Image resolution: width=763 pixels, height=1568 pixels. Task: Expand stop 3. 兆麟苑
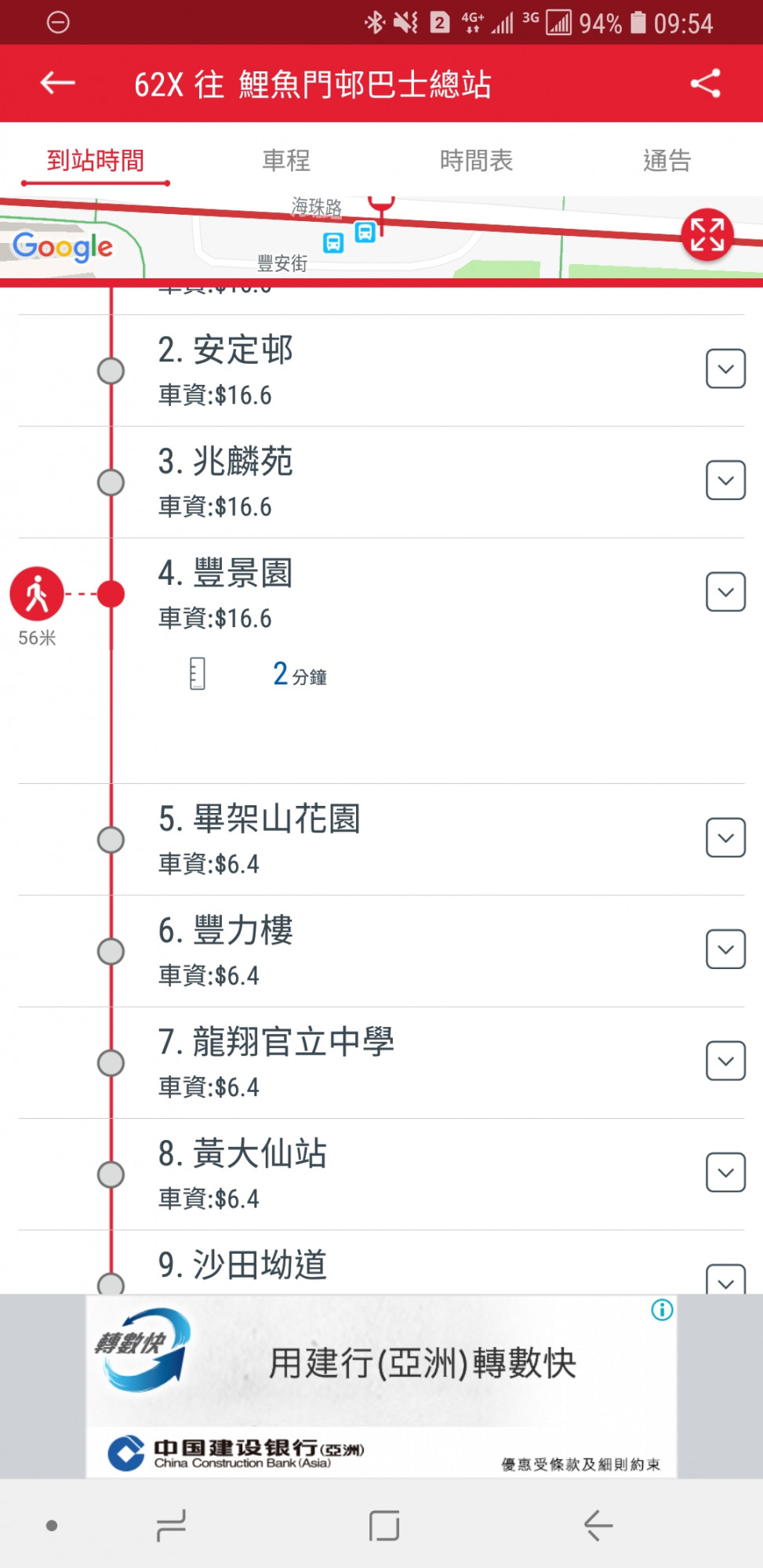tap(725, 481)
